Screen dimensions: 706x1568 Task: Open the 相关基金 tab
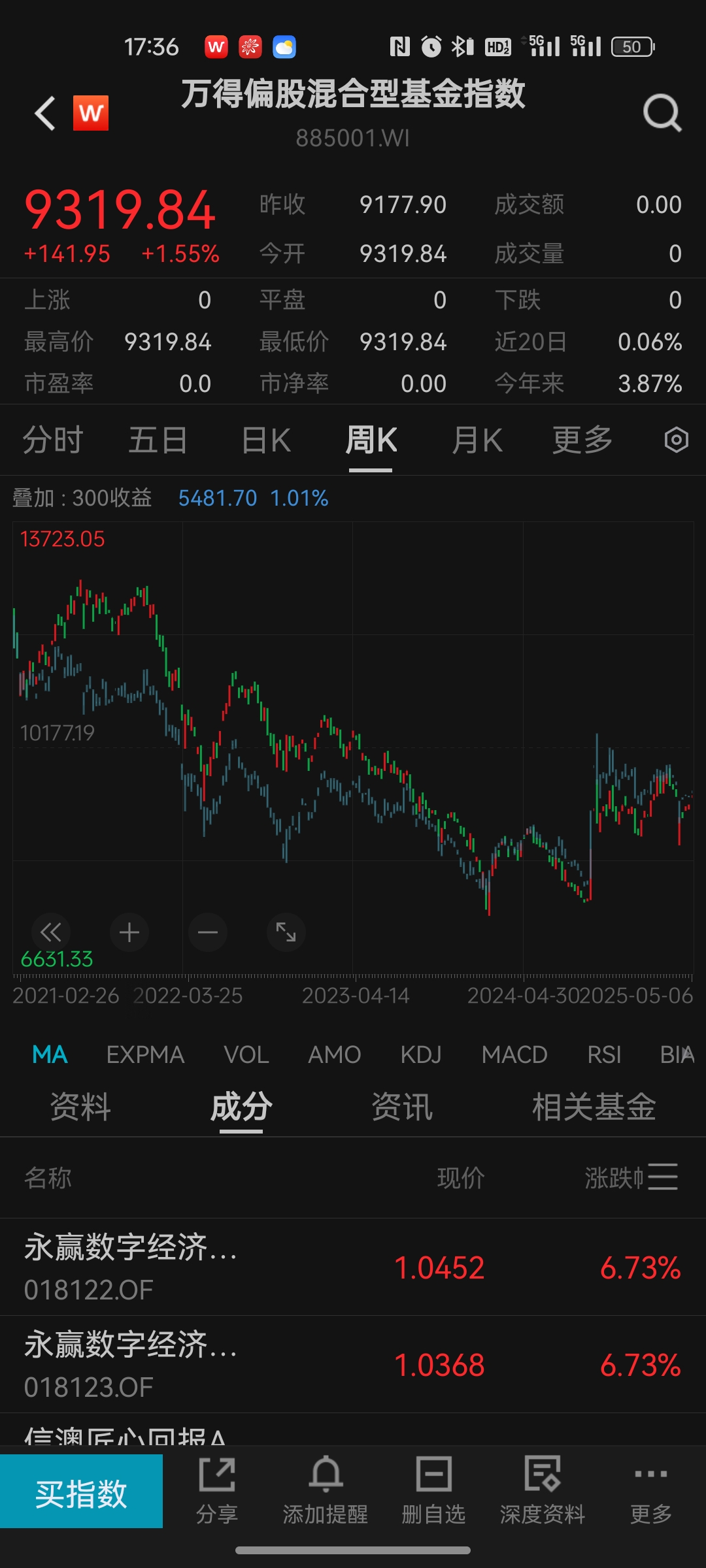tap(594, 1107)
